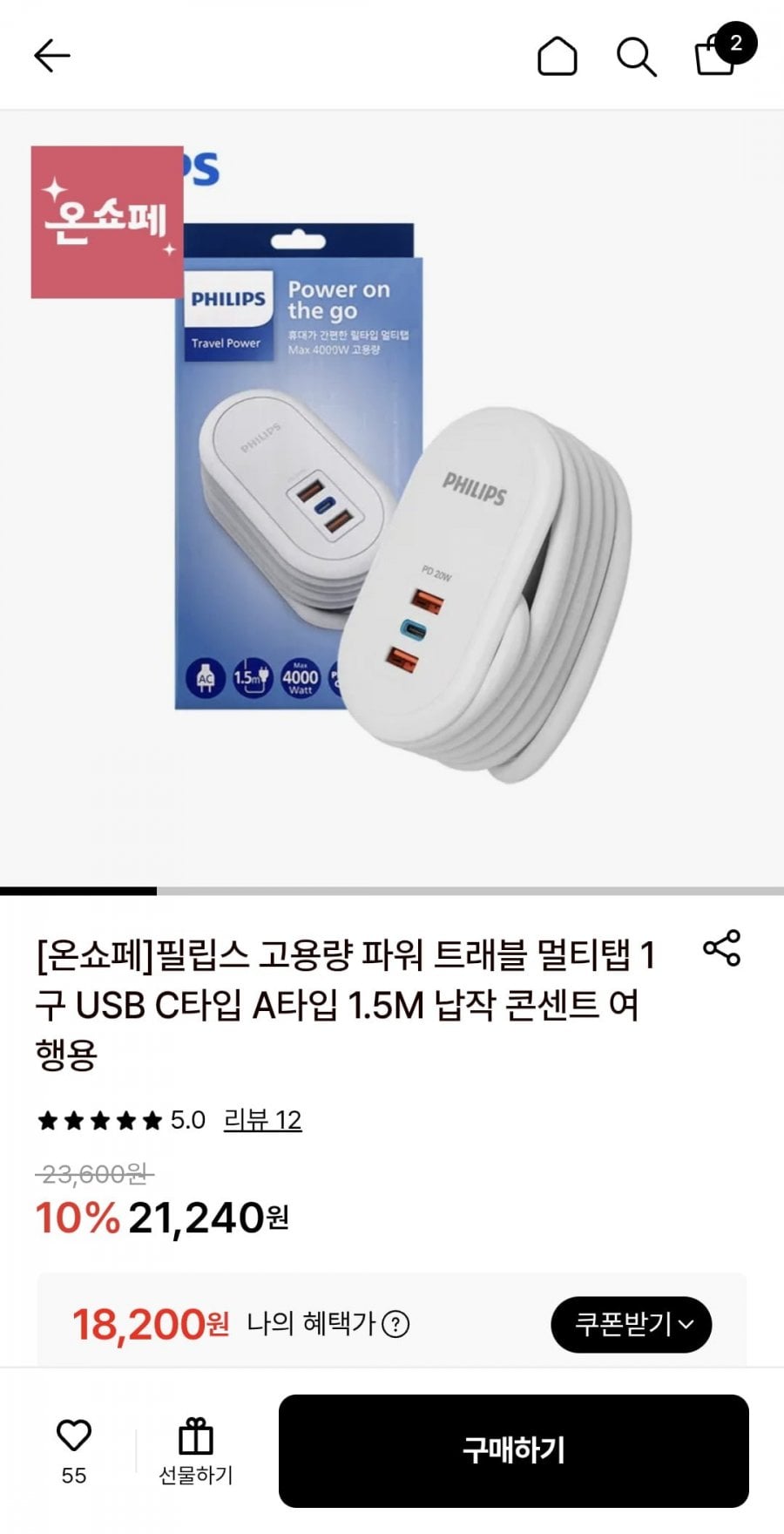Go back with the arrow icon
Image resolution: width=784 pixels, height=1534 pixels.
click(51, 57)
